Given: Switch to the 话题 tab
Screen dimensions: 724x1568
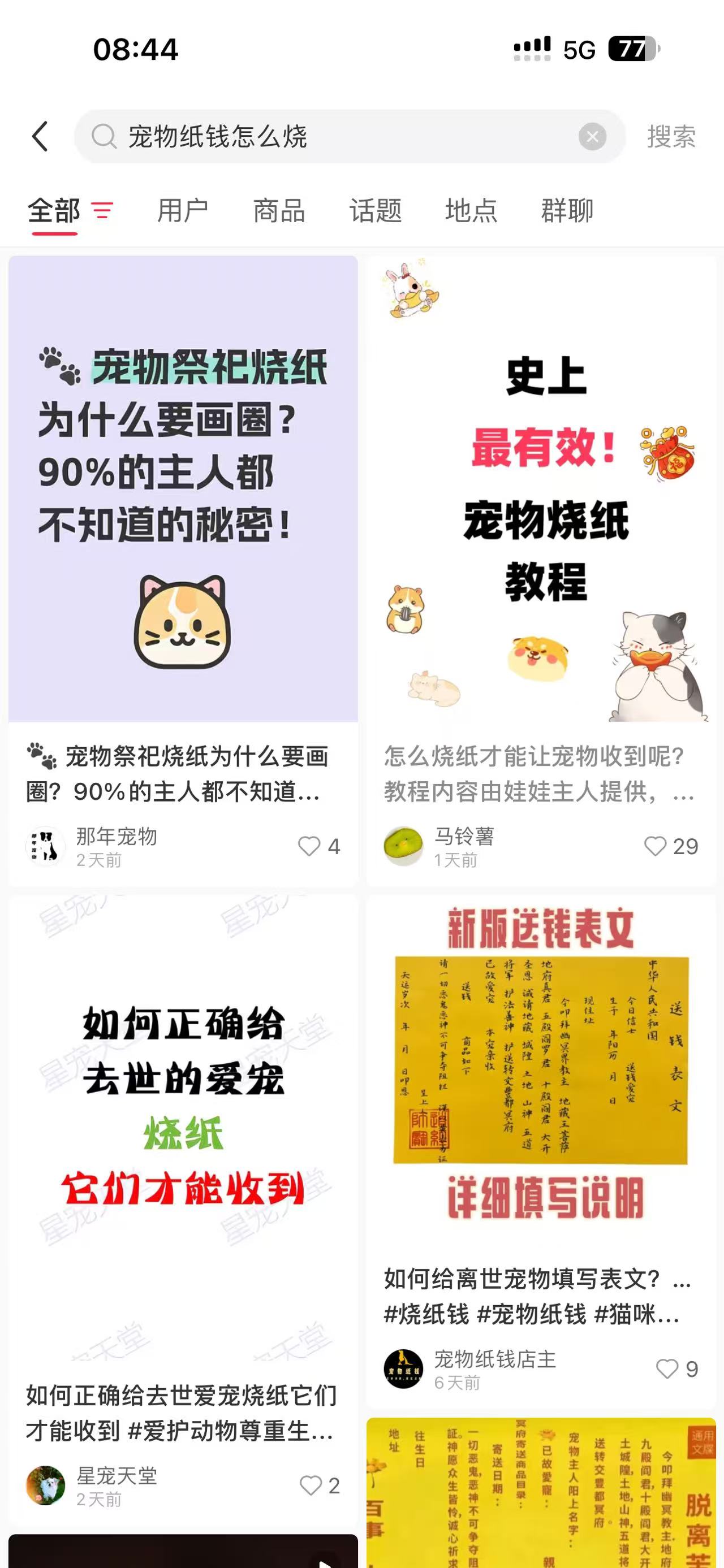Looking at the screenshot, I should (375, 211).
